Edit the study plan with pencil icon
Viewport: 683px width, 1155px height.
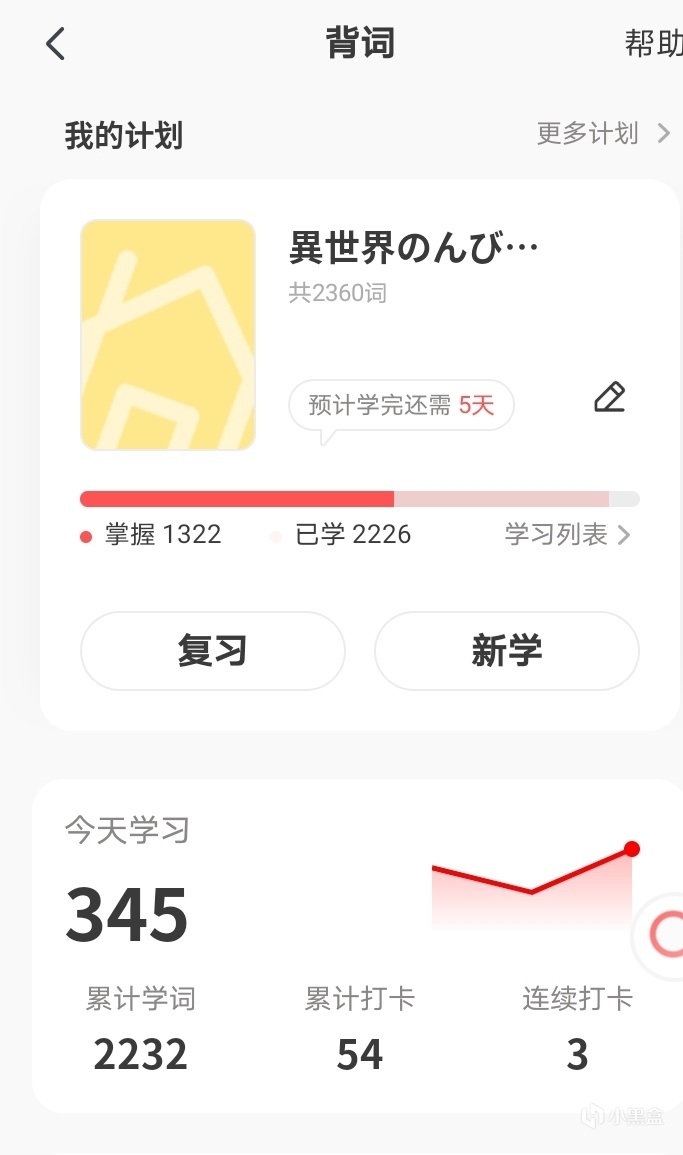[609, 398]
